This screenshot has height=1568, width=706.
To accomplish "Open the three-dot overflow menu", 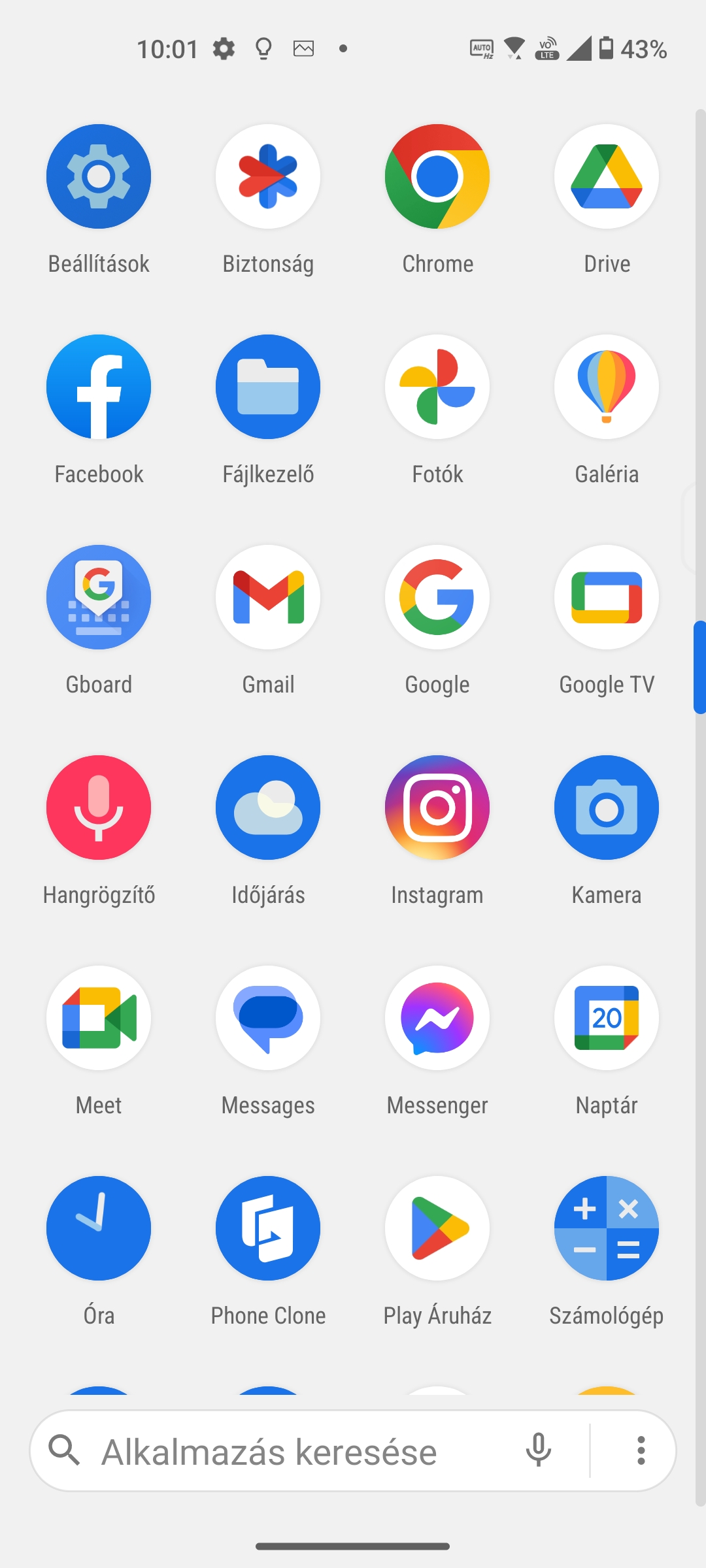I will [641, 1451].
